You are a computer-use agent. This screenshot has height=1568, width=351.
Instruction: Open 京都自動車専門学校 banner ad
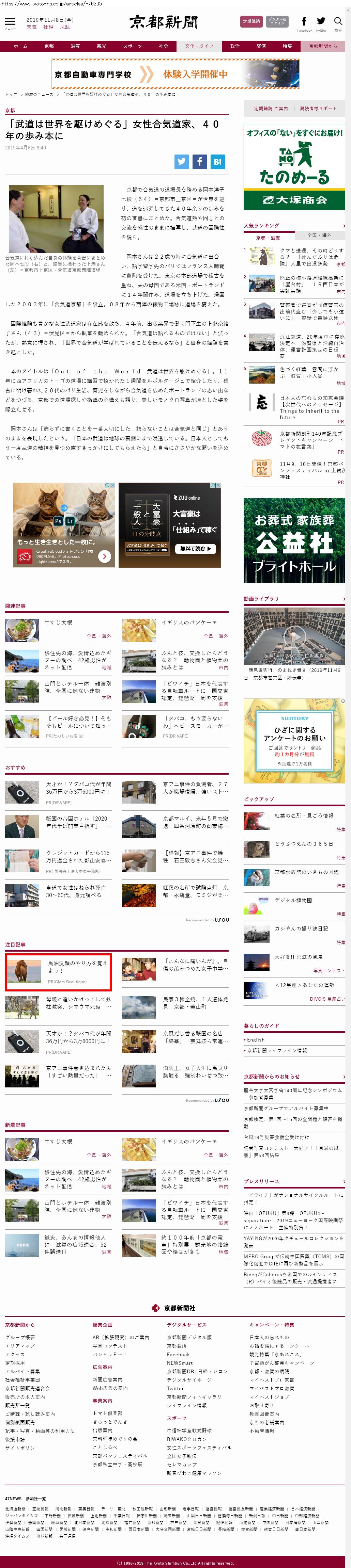click(175, 74)
